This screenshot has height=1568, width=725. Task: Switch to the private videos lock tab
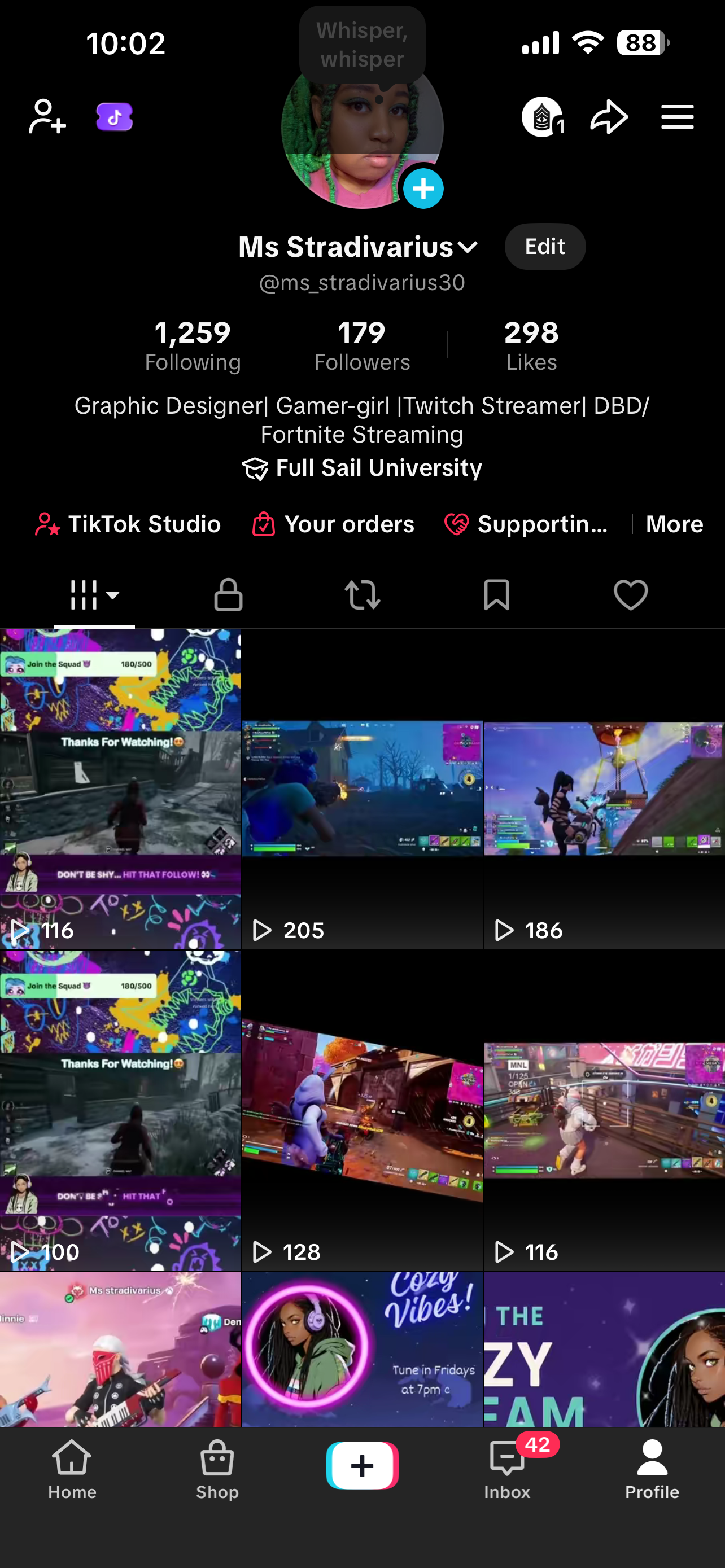pos(228,595)
